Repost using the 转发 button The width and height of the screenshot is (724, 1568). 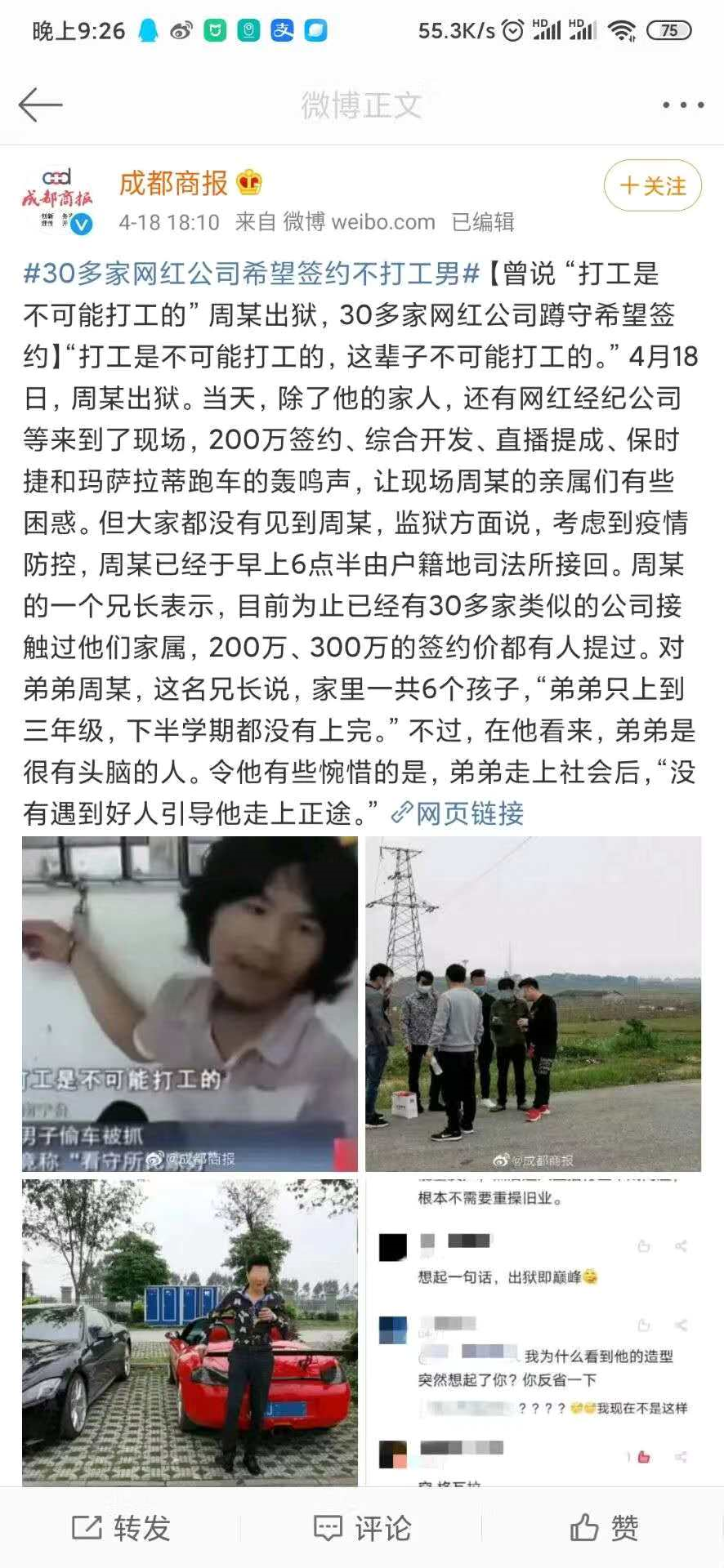[121, 1528]
